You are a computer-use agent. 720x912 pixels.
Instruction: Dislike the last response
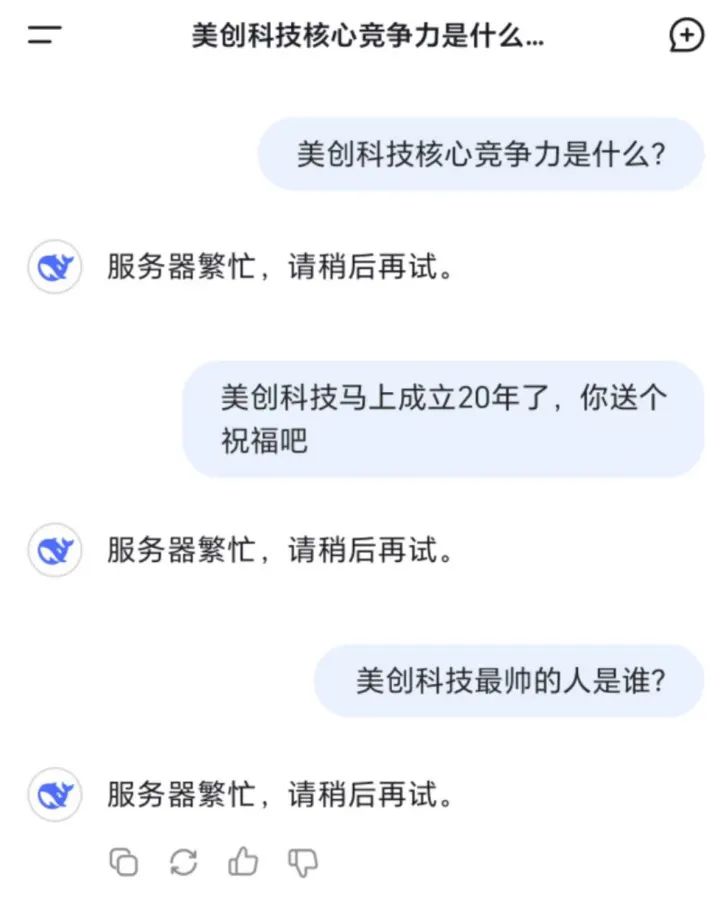(x=302, y=861)
